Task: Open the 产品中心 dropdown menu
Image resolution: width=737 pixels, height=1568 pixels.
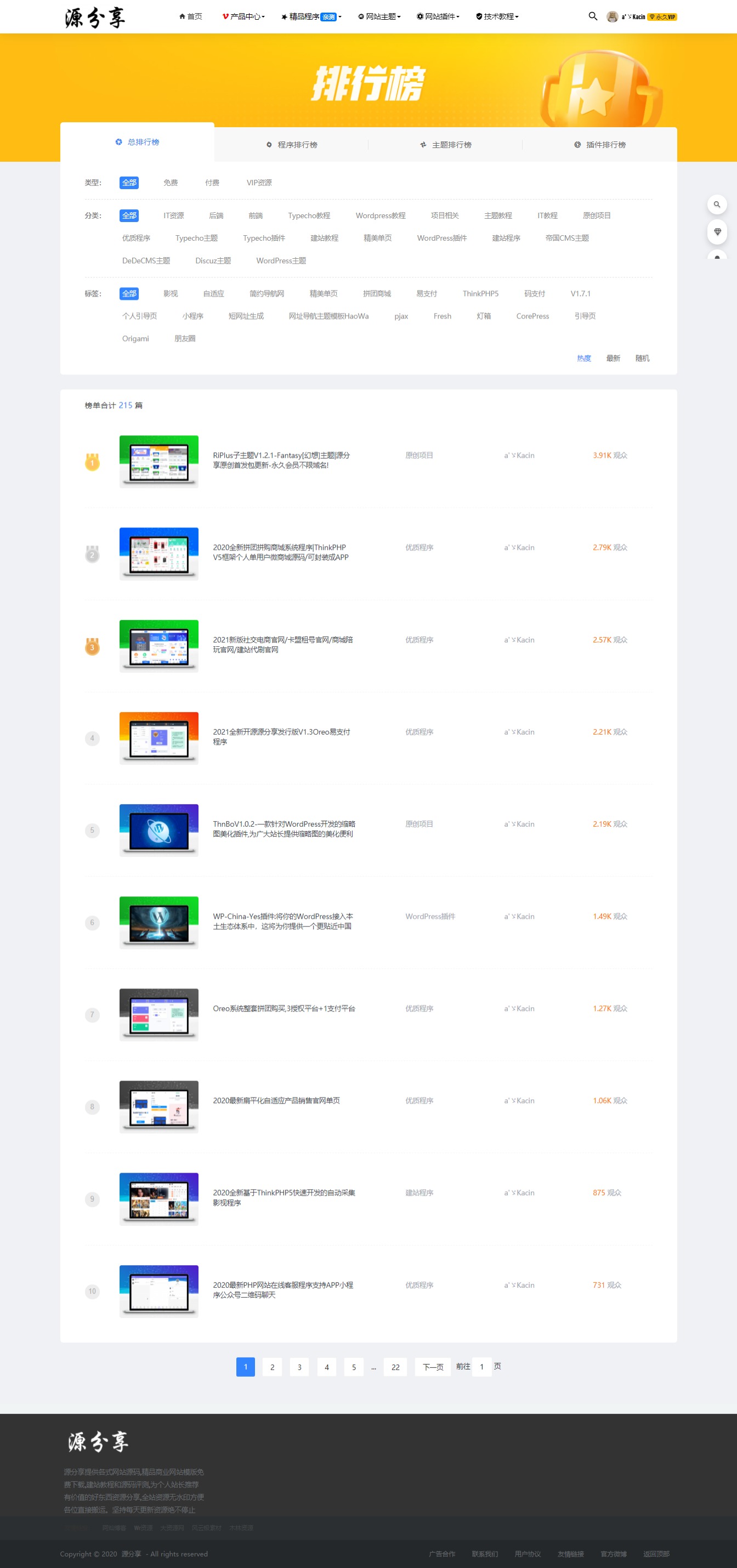Action: (243, 16)
